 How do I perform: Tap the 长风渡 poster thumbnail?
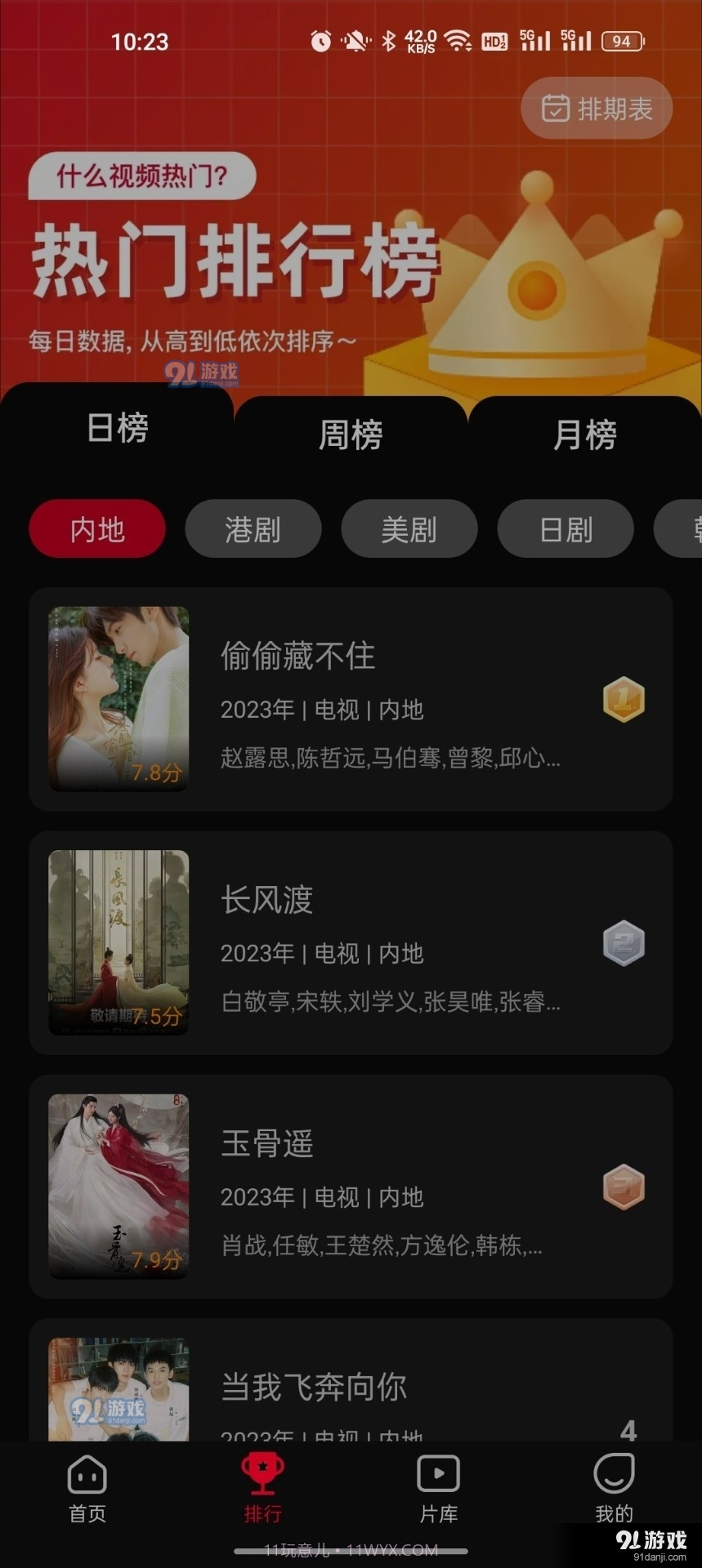tap(118, 941)
